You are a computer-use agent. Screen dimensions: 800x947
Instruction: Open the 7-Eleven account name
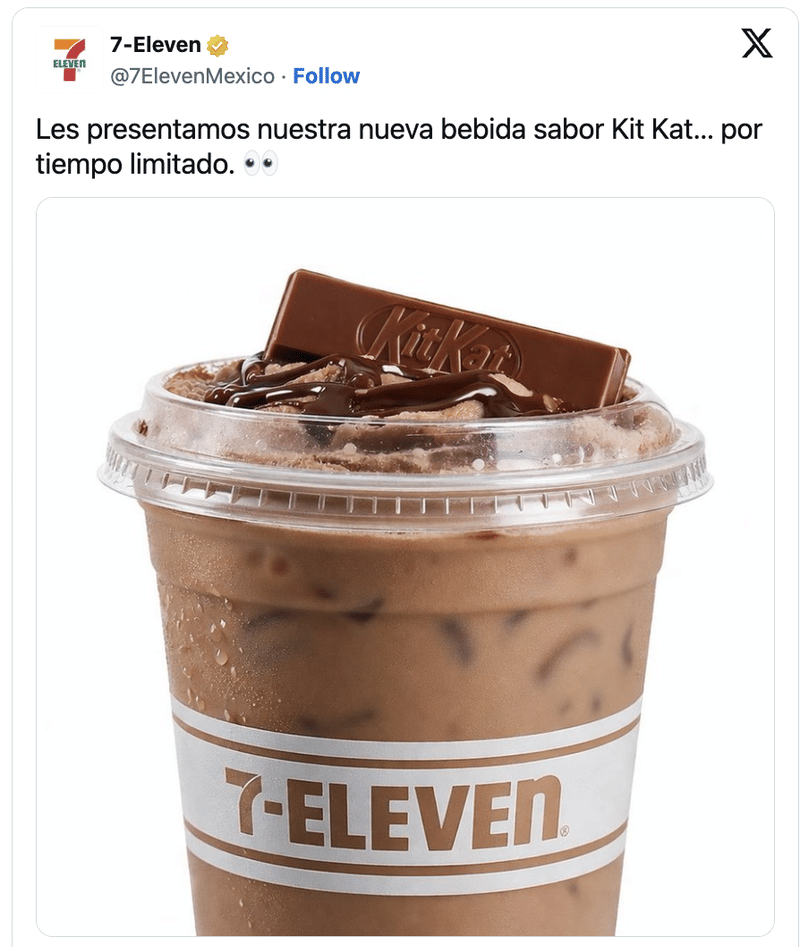click(155, 46)
